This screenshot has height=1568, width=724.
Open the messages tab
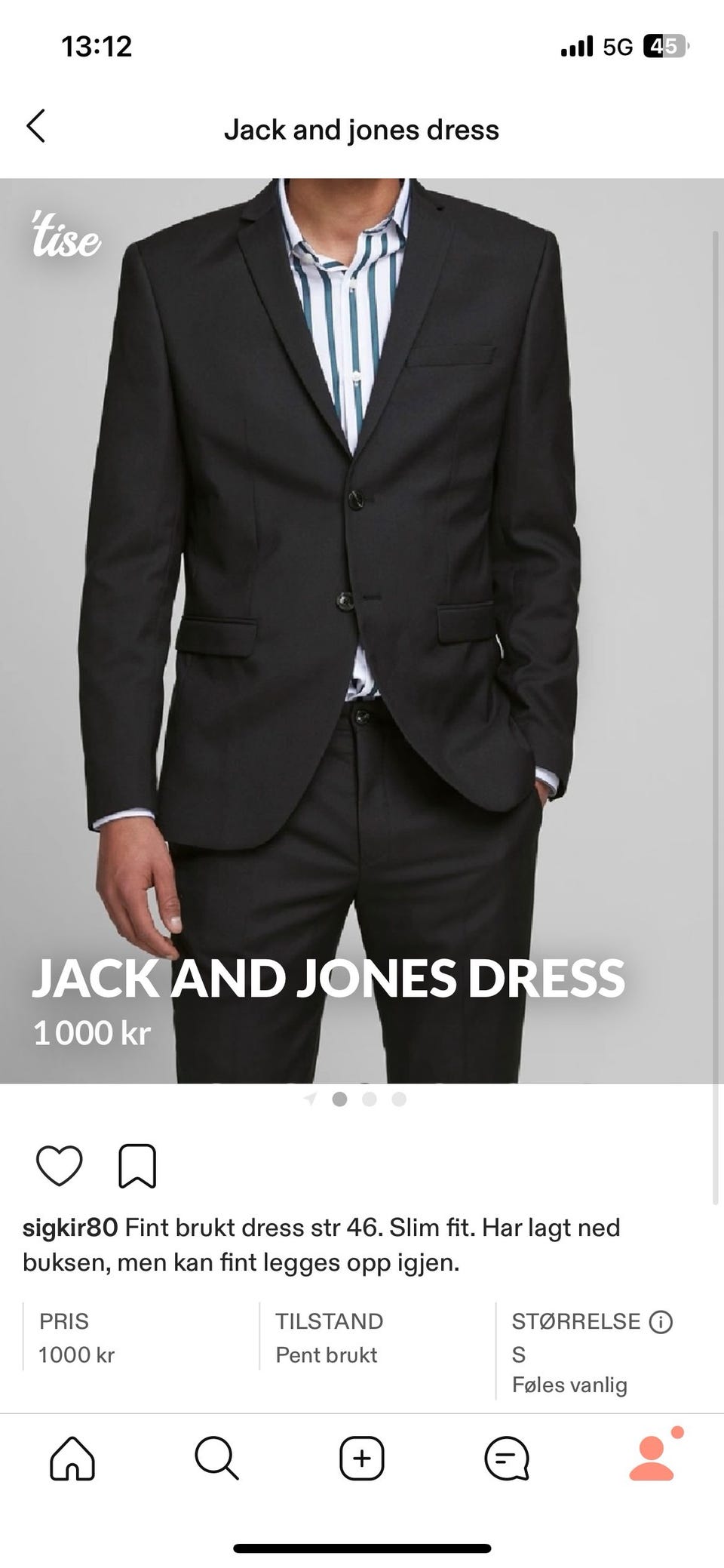click(506, 1458)
